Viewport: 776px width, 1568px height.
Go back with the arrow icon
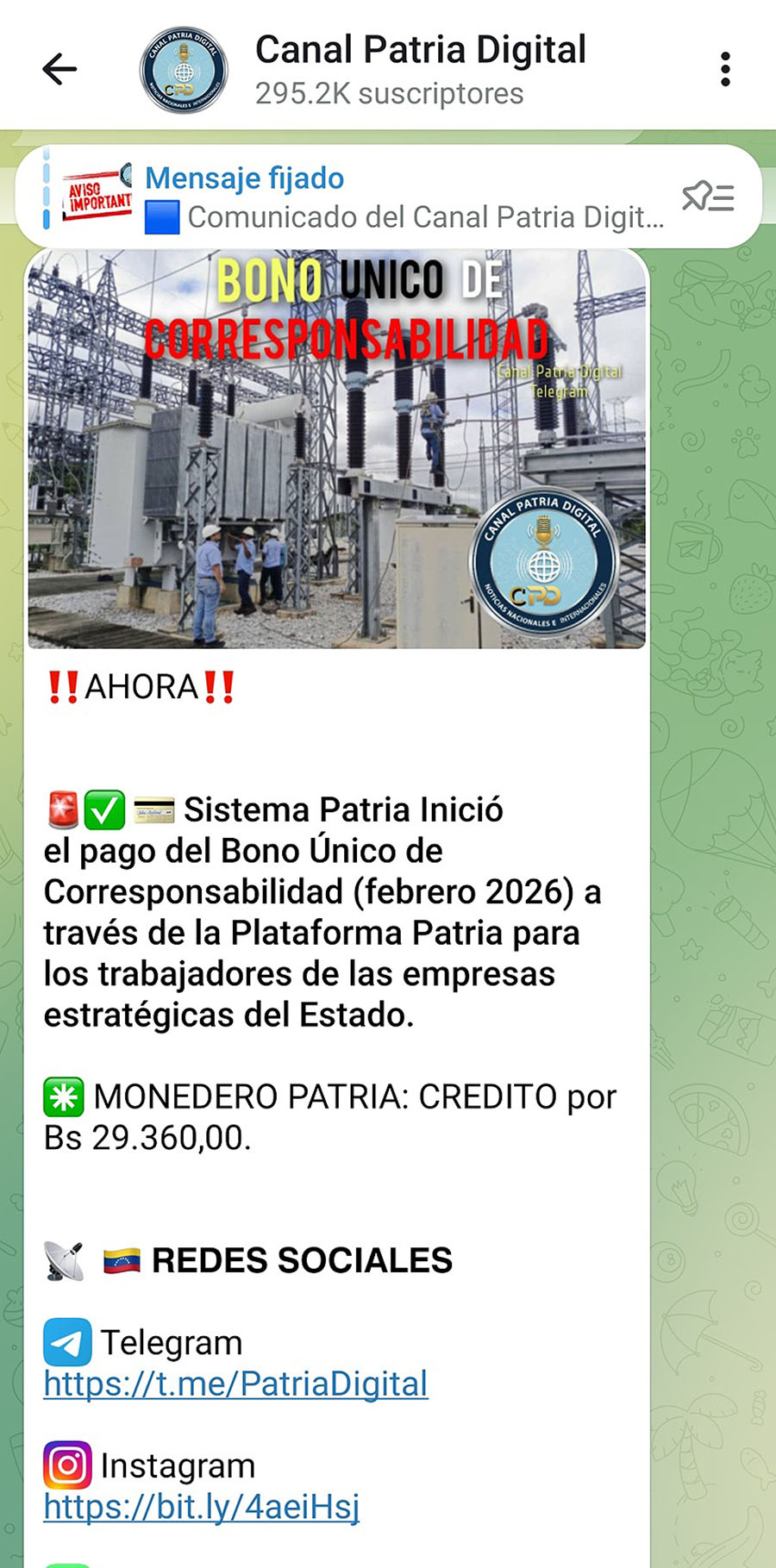(59, 69)
